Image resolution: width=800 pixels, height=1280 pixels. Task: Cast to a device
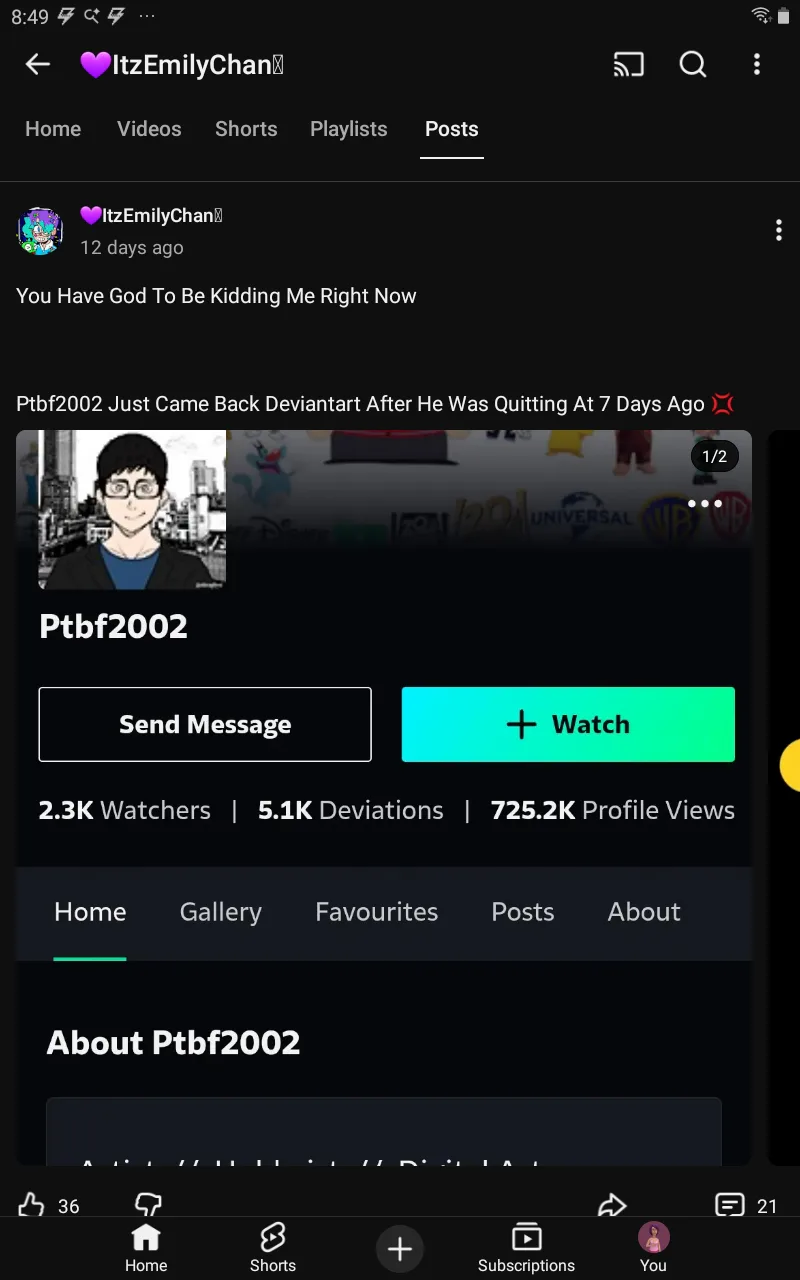[628, 65]
